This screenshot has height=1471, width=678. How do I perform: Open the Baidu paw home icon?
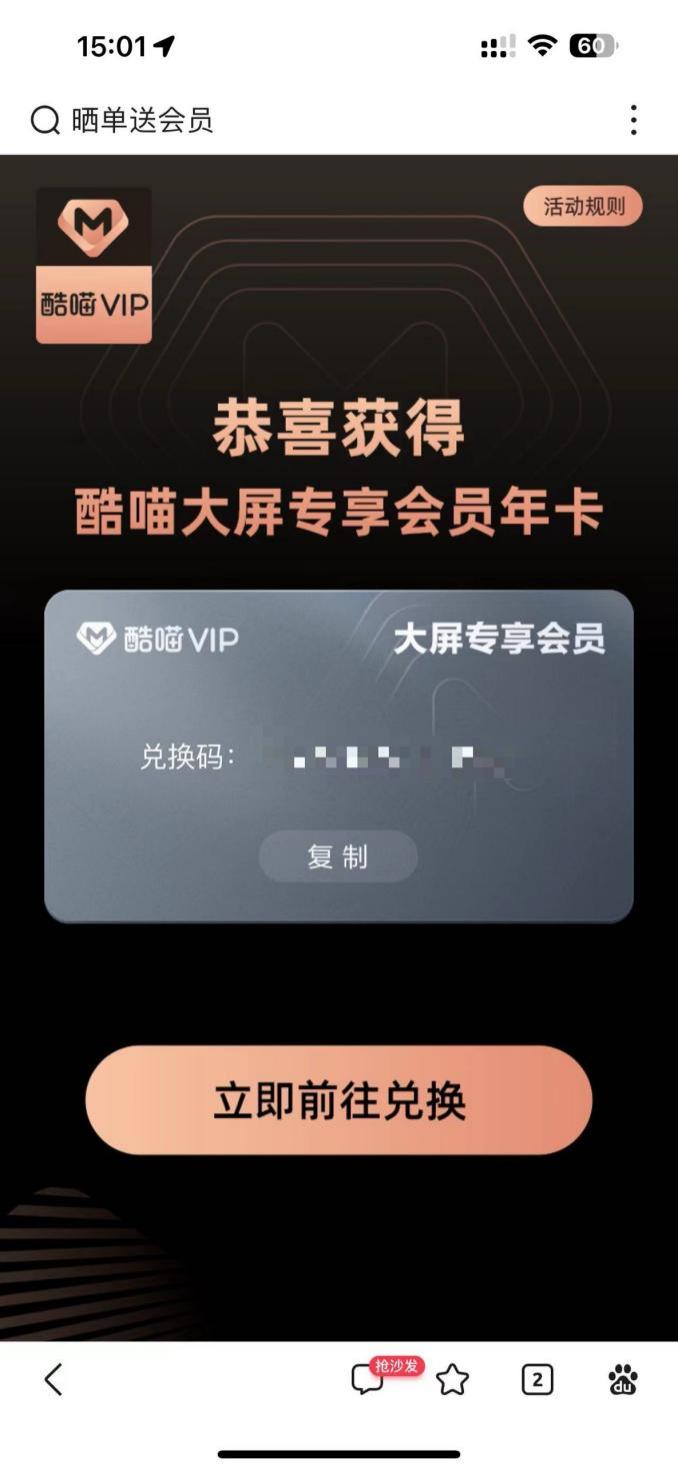point(623,1380)
